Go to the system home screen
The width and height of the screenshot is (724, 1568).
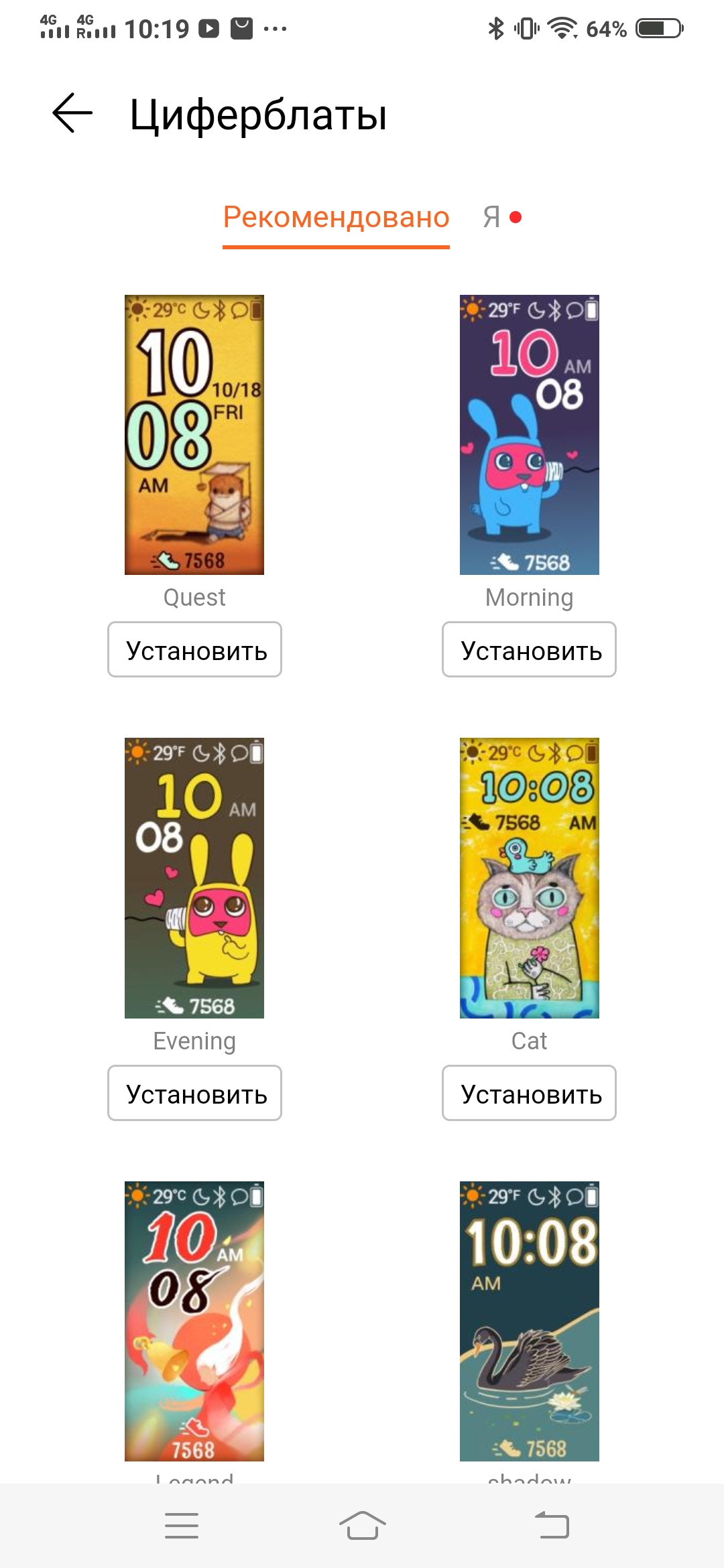pos(362,1526)
